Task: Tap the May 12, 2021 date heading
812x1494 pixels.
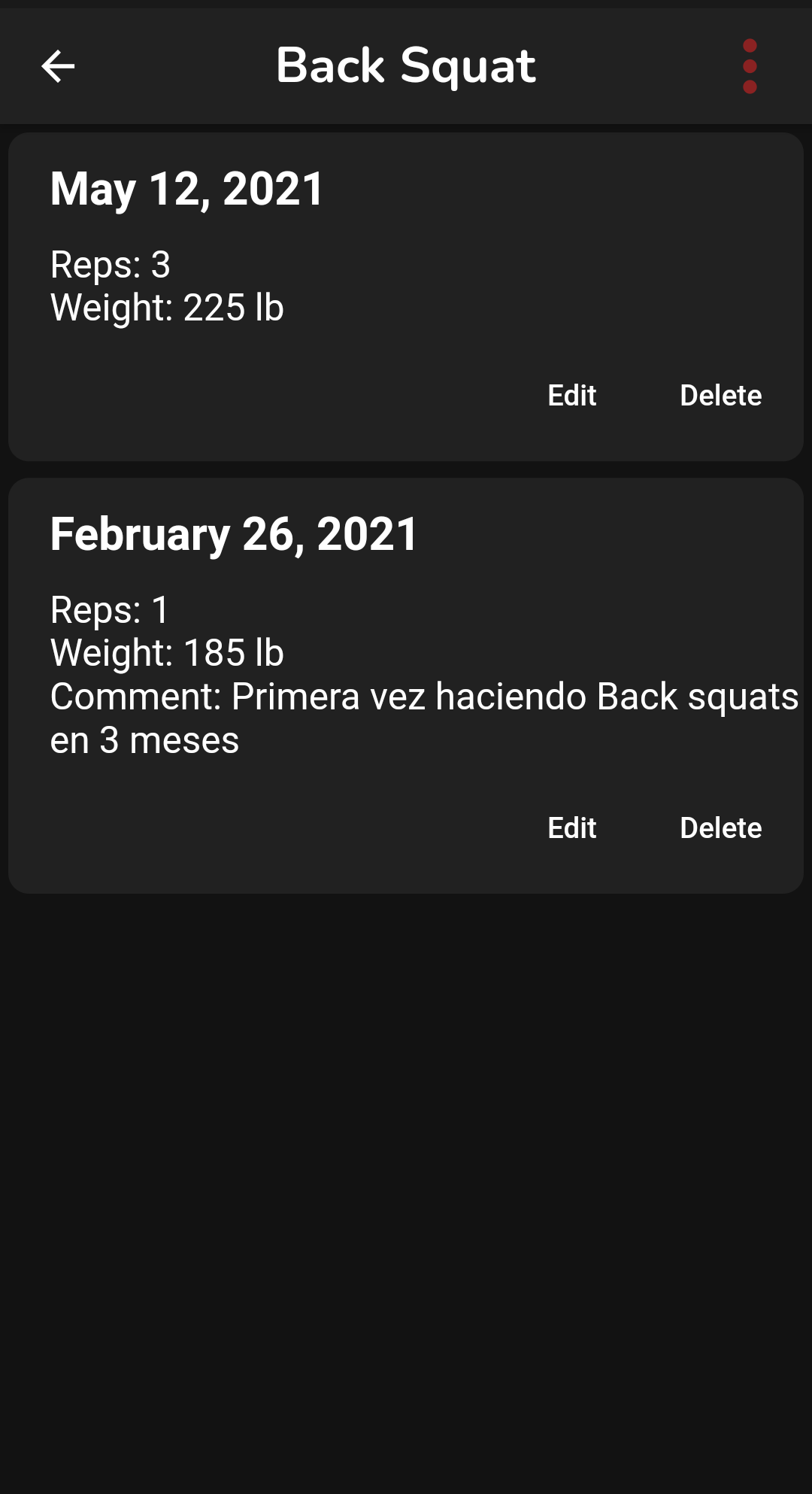Action: coord(186,190)
